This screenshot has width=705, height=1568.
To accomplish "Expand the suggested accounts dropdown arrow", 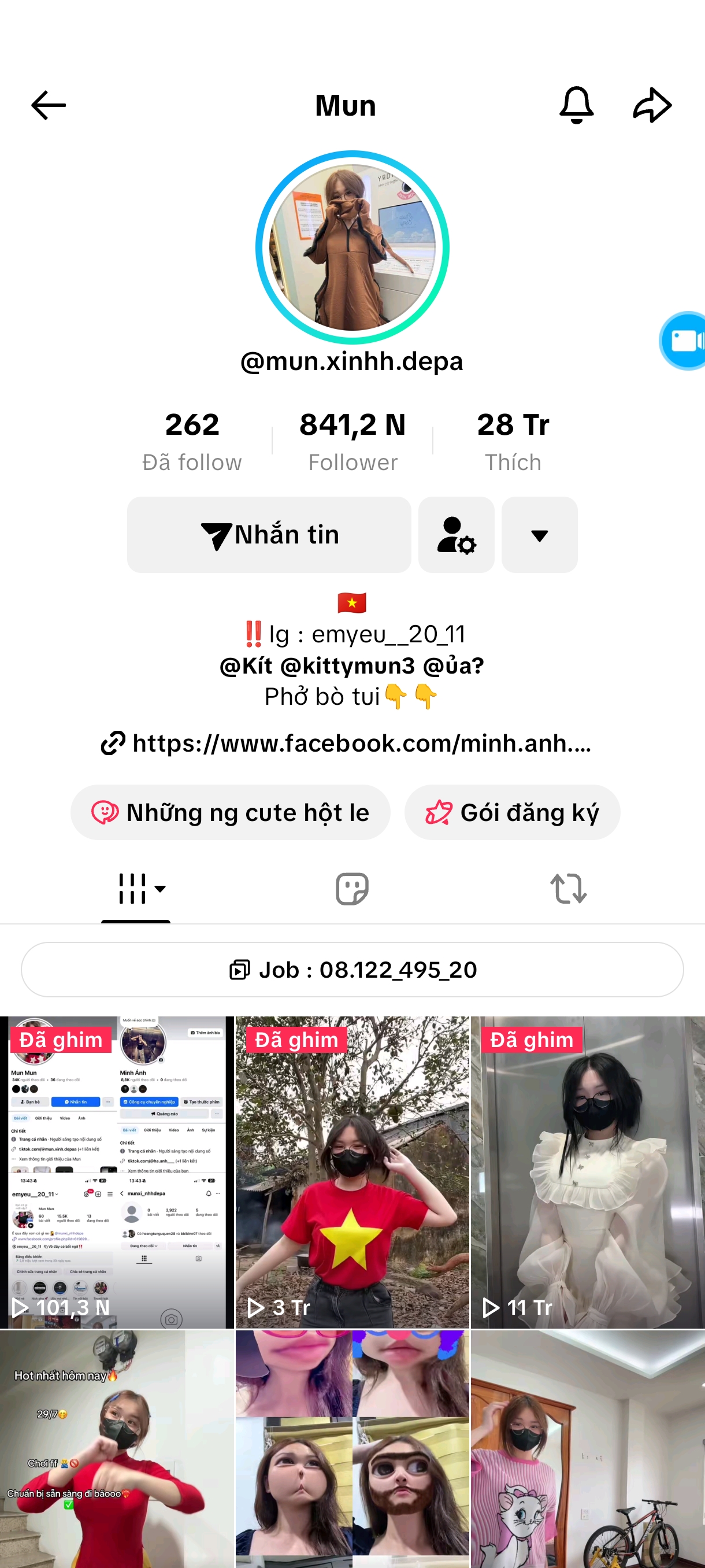I will click(x=539, y=534).
